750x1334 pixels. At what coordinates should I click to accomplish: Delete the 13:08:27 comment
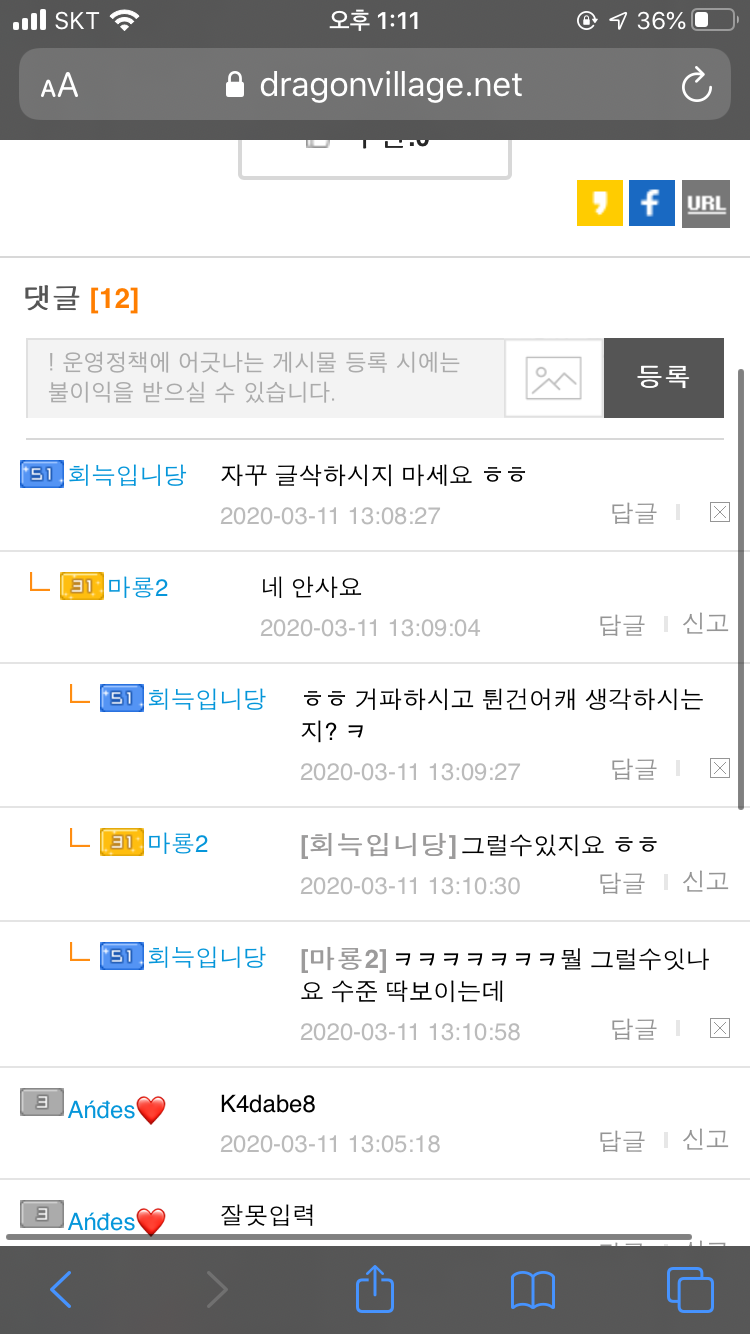coord(719,513)
